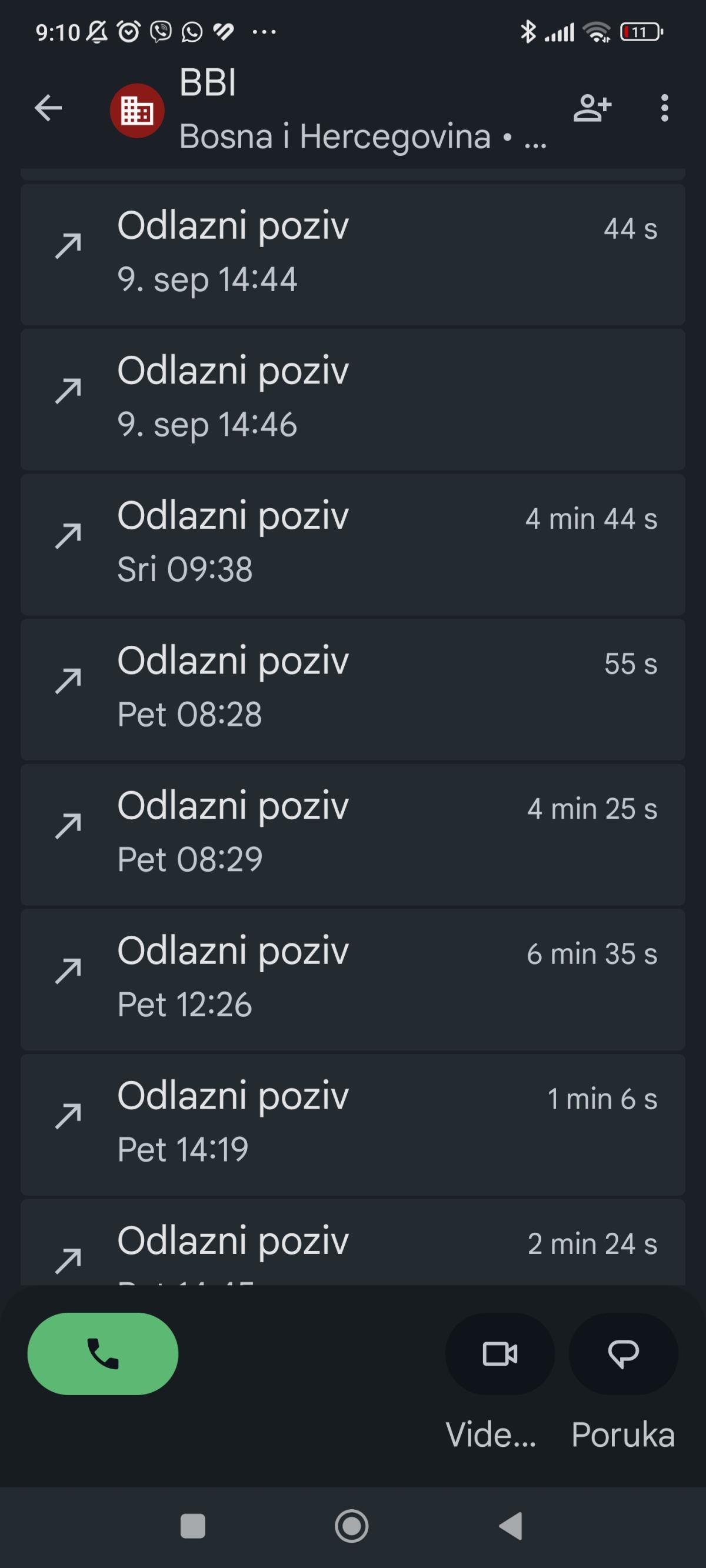Viewport: 706px width, 1568px height.
Task: Go back using the top arrow
Action: click(48, 108)
